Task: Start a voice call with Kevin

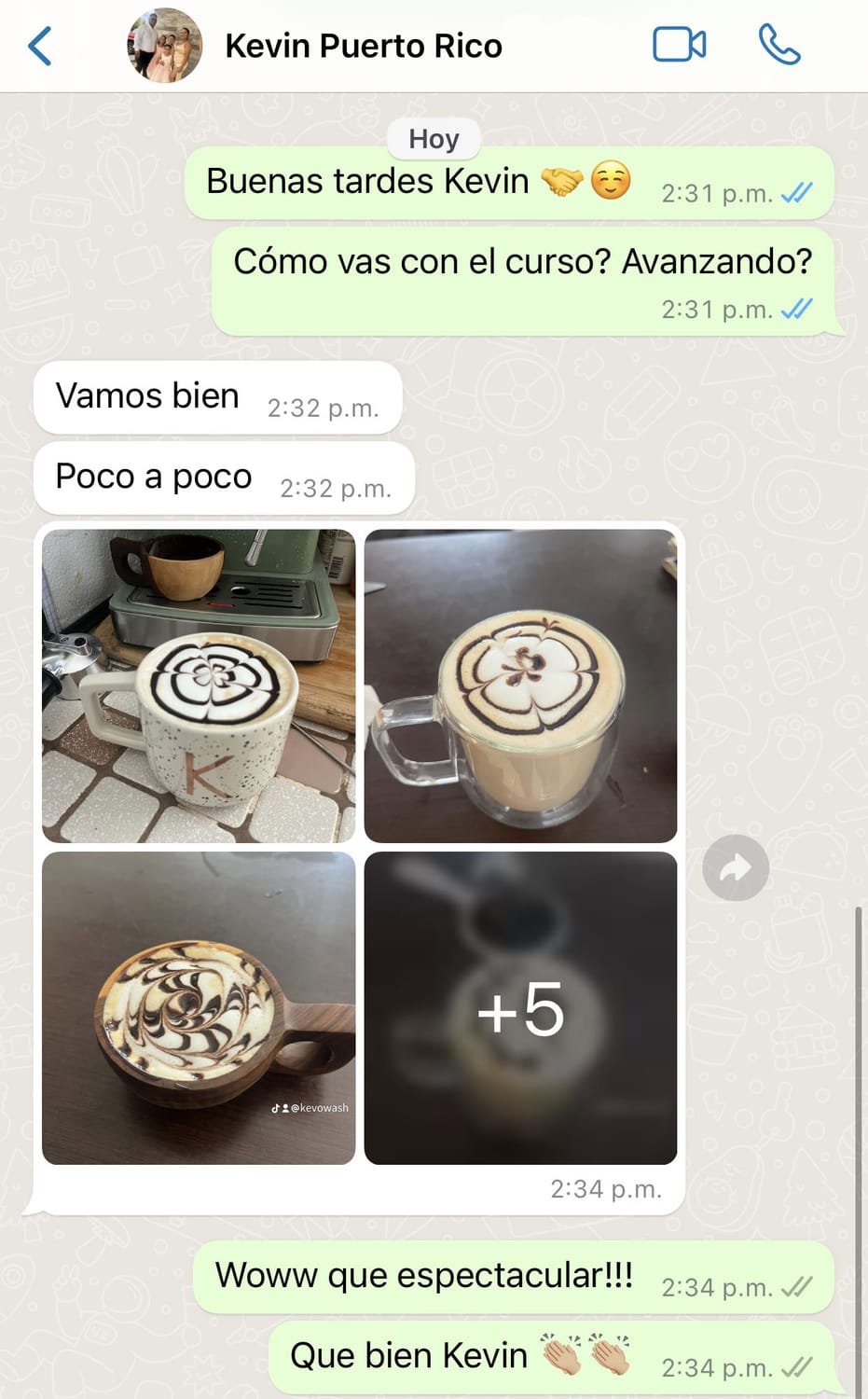Action: tap(779, 45)
